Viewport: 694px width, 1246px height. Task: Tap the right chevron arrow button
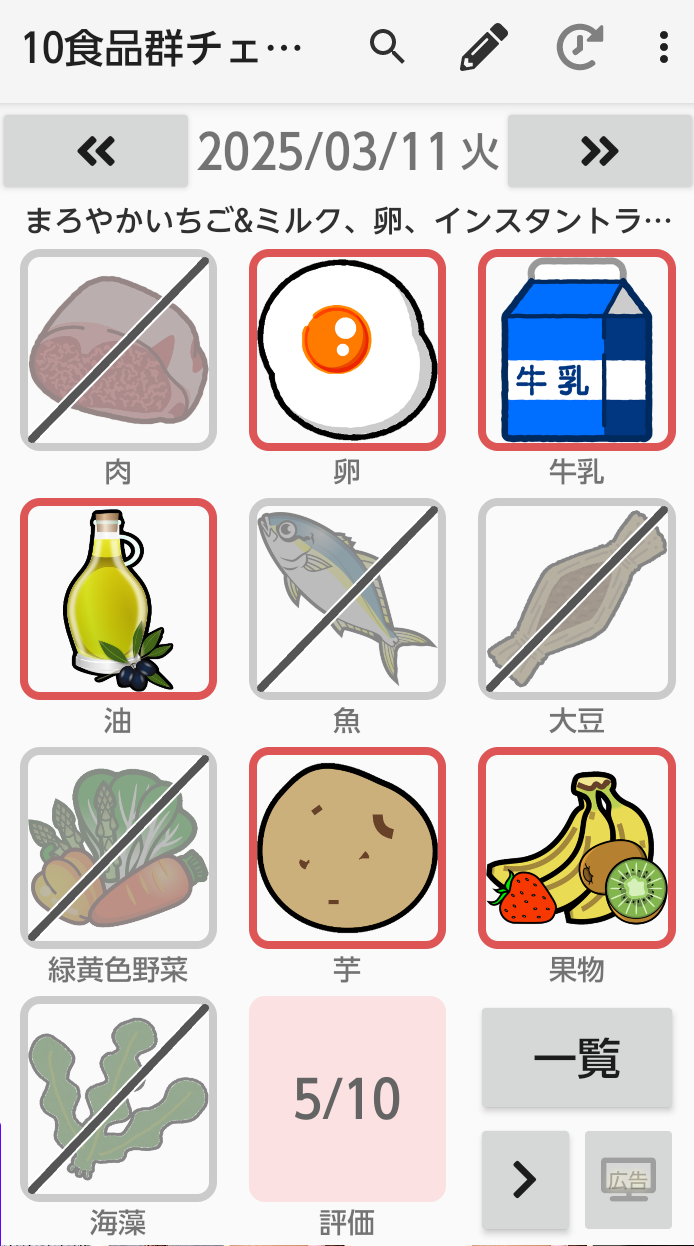[x=525, y=1180]
